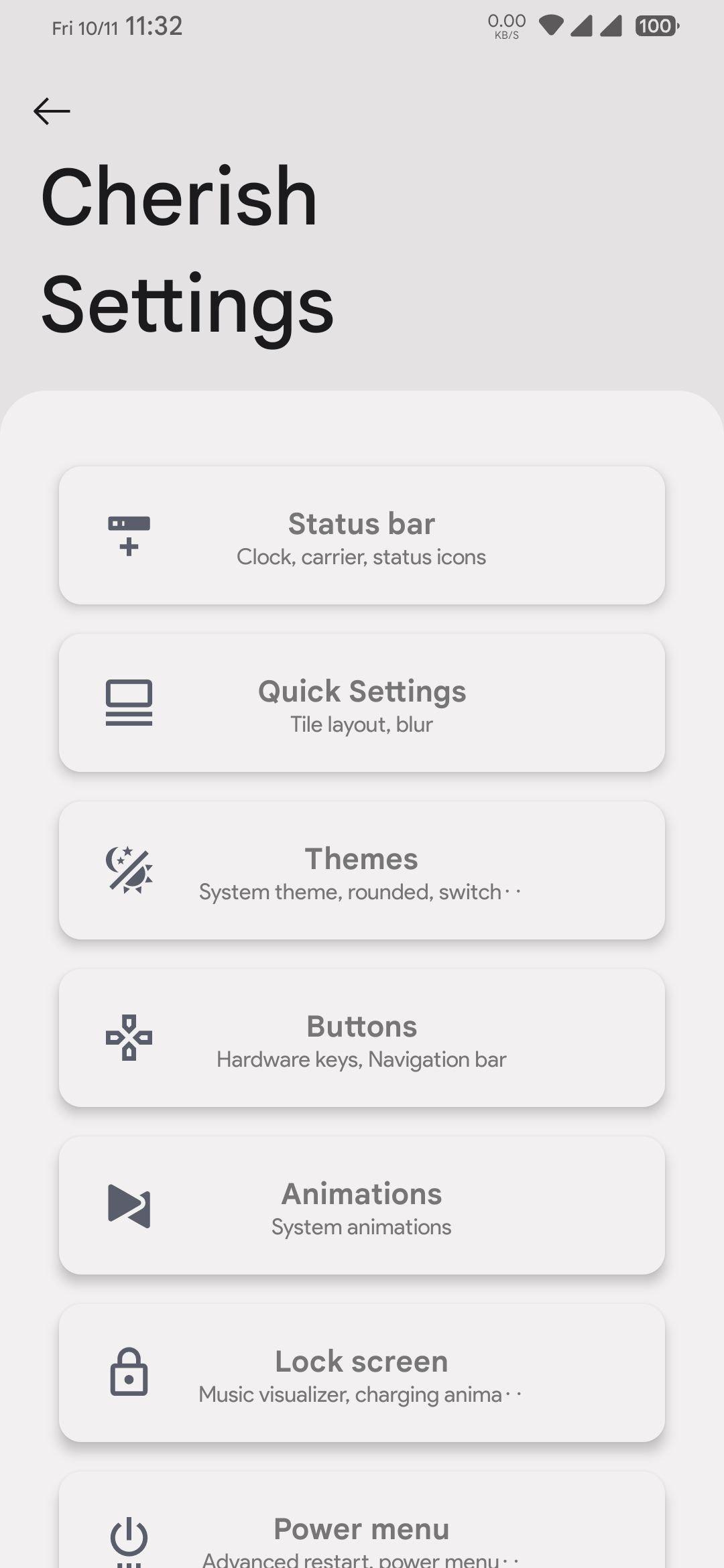The height and width of the screenshot is (1568, 724).
Task: Select Buttons hardware keys settings
Action: pos(362,1039)
